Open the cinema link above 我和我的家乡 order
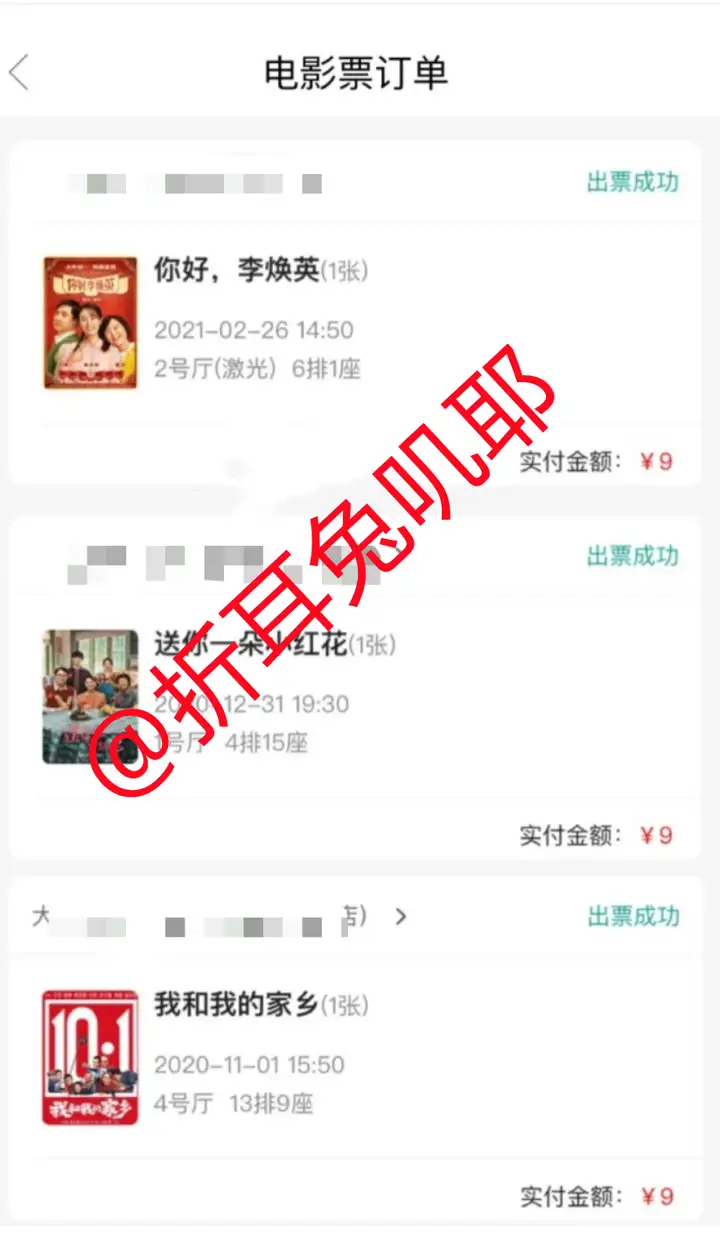 pos(220,916)
